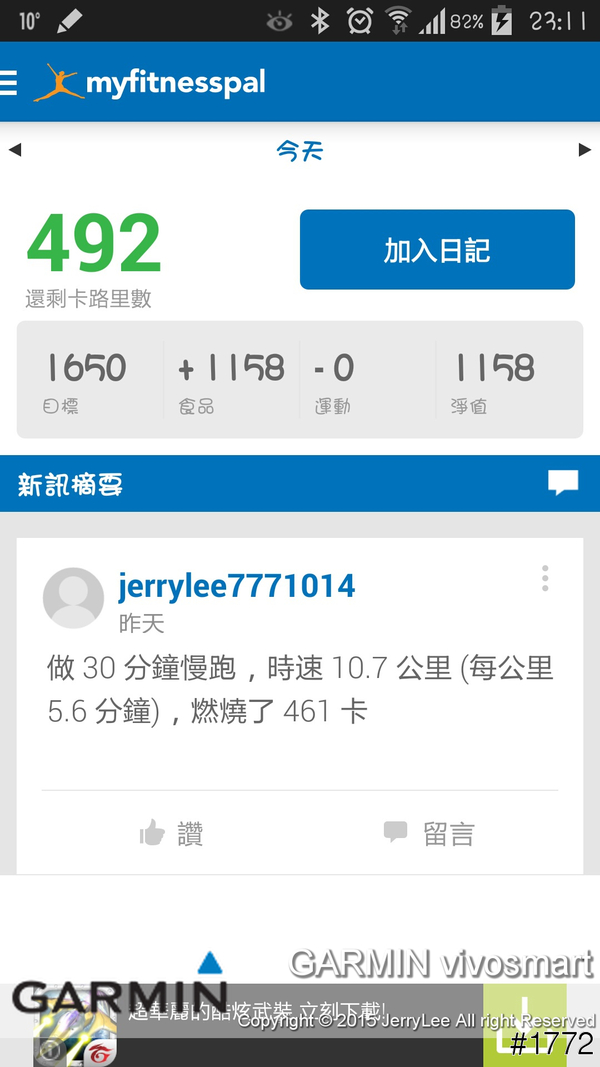Go to the next day

click(585, 150)
